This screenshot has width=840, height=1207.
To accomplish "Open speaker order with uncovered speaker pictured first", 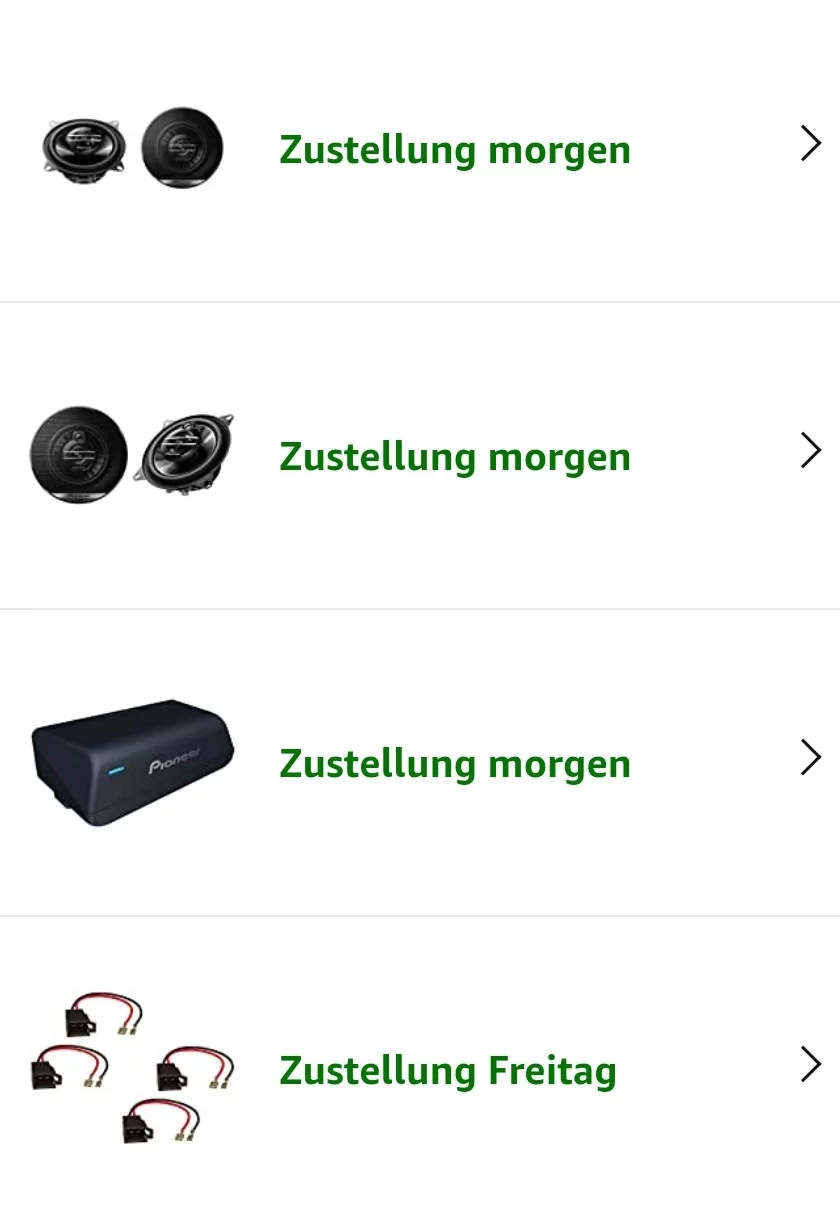I will tap(455, 150).
